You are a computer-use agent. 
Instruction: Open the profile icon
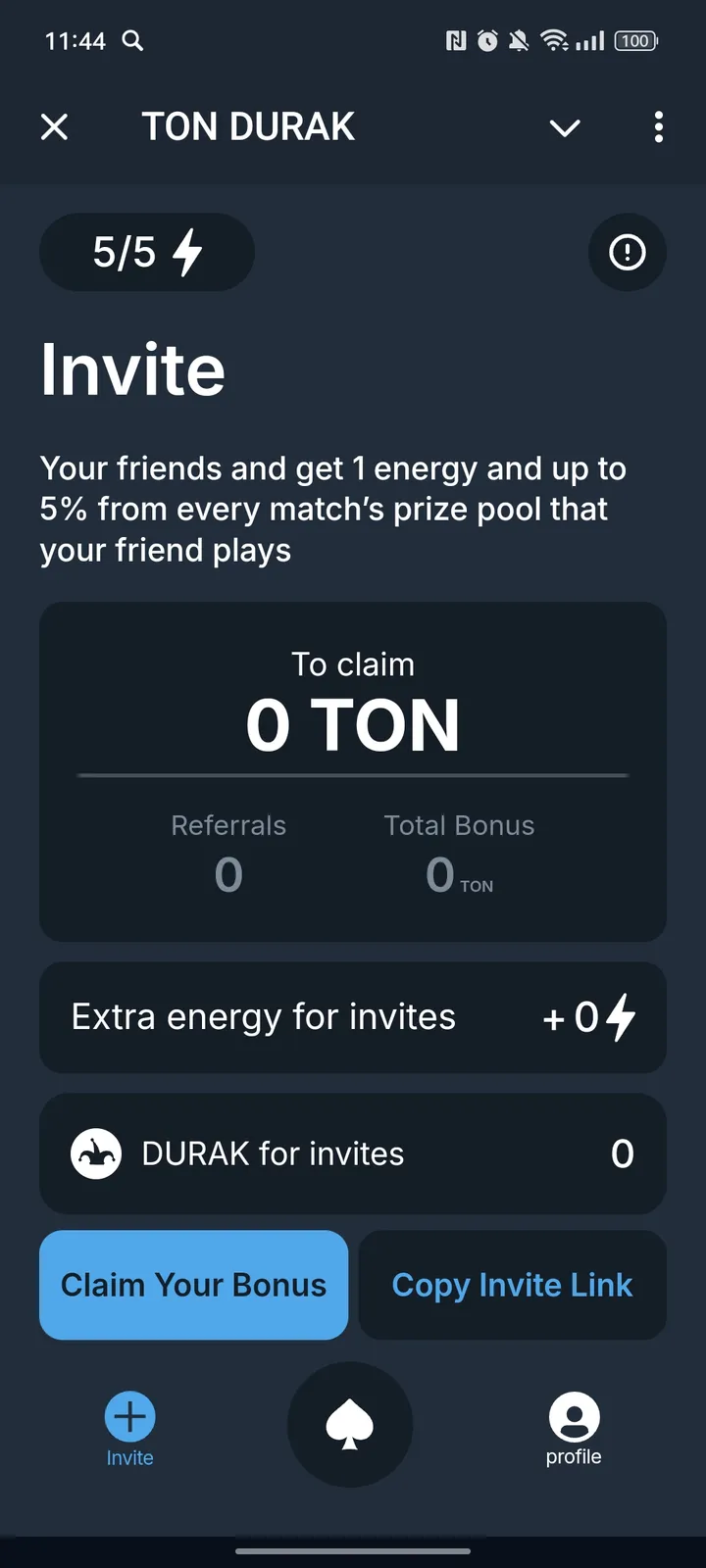coord(573,1416)
